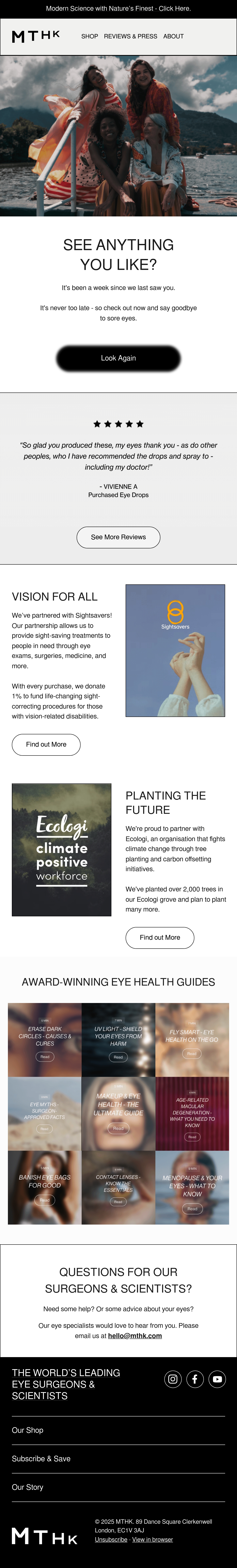Email hello@mthk.com
Screen dimensions: 237x1568
(x=135, y=1336)
